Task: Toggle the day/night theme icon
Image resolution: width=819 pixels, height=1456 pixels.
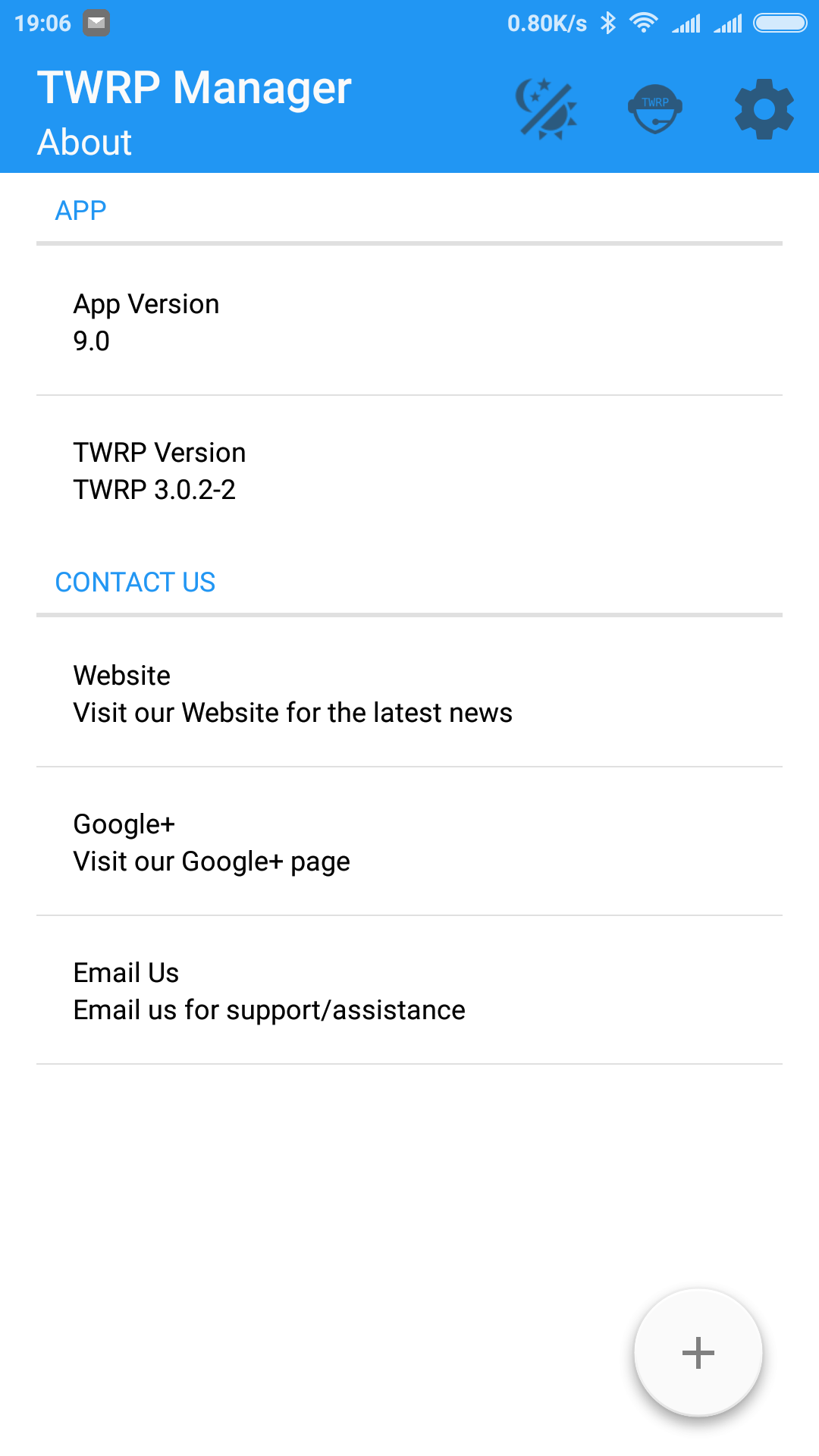Action: [546, 109]
